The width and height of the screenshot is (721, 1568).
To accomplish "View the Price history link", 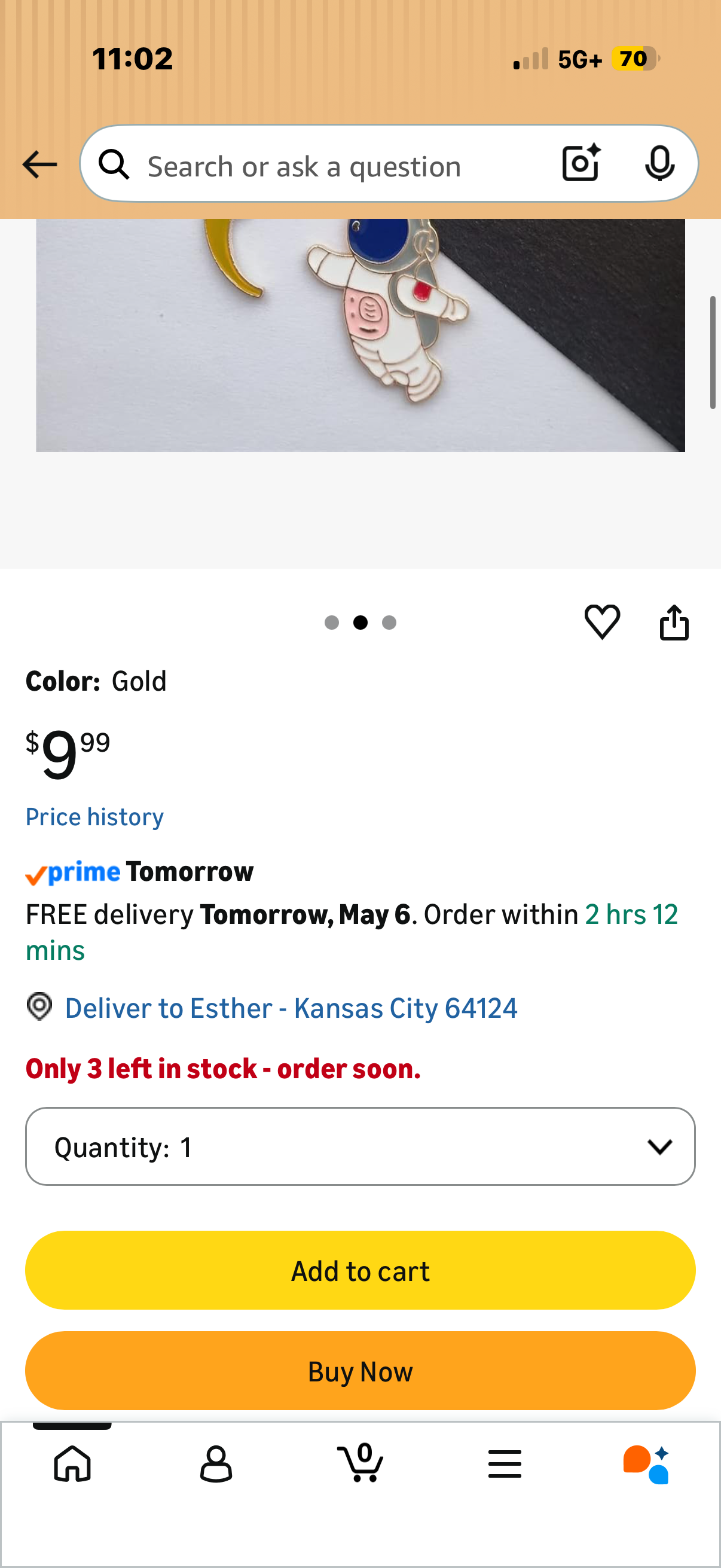I will pyautogui.click(x=94, y=817).
